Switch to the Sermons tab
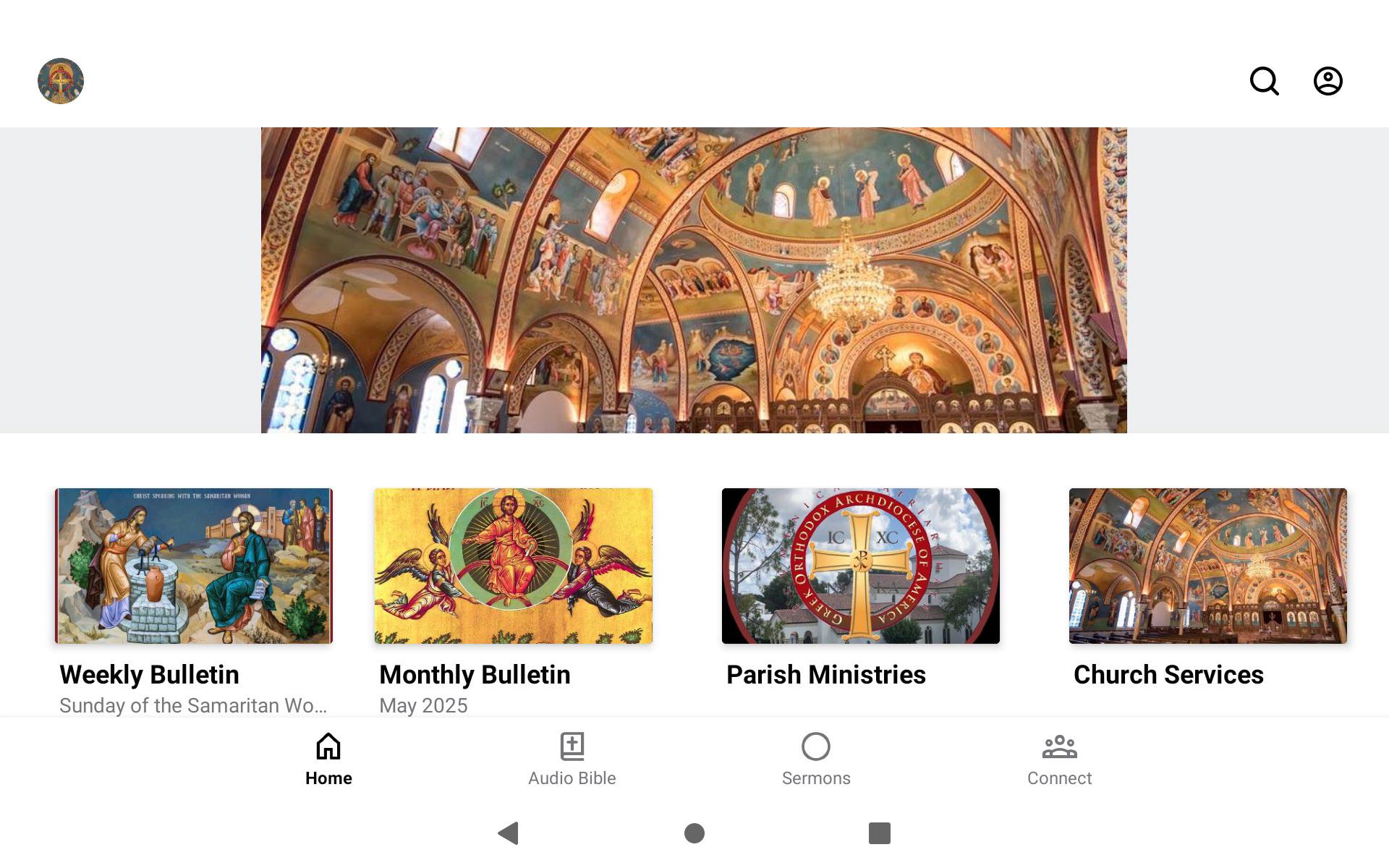Image resolution: width=1389 pixels, height=868 pixels. (816, 759)
